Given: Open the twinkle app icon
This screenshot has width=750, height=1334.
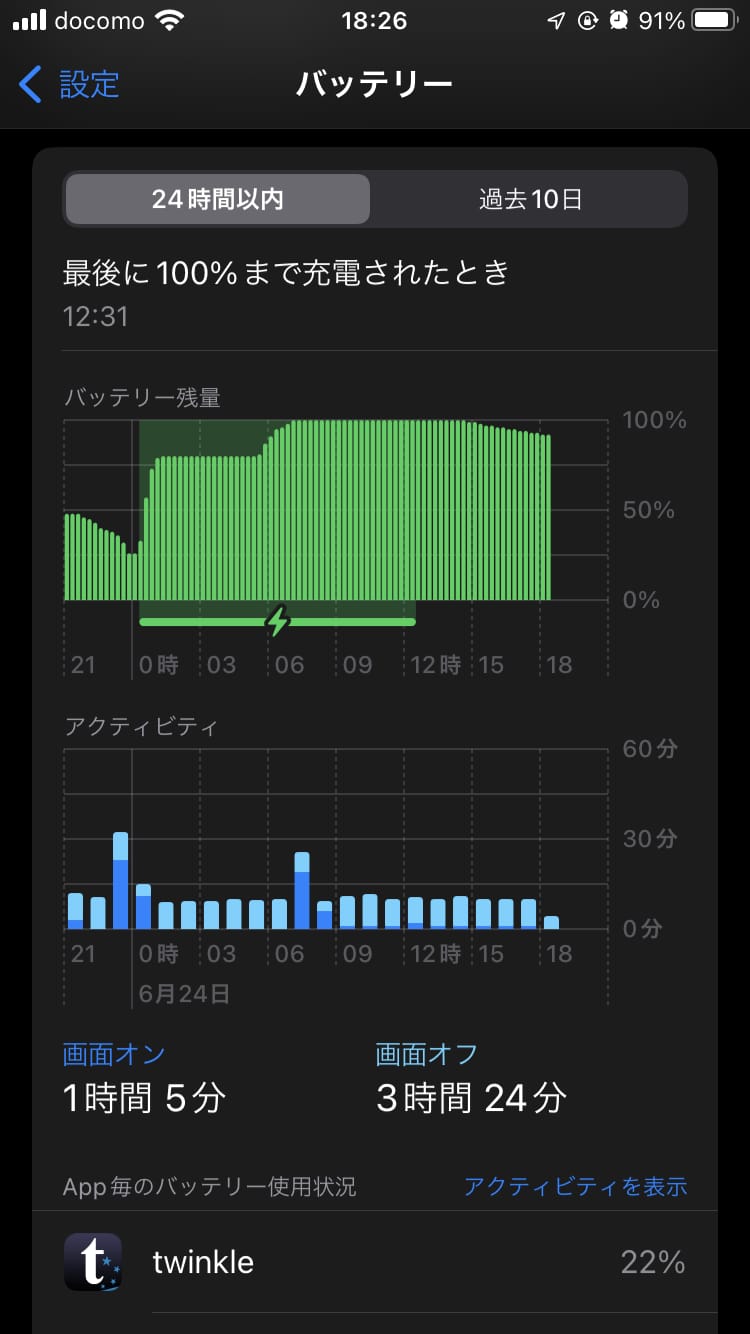Looking at the screenshot, I should [x=93, y=1261].
